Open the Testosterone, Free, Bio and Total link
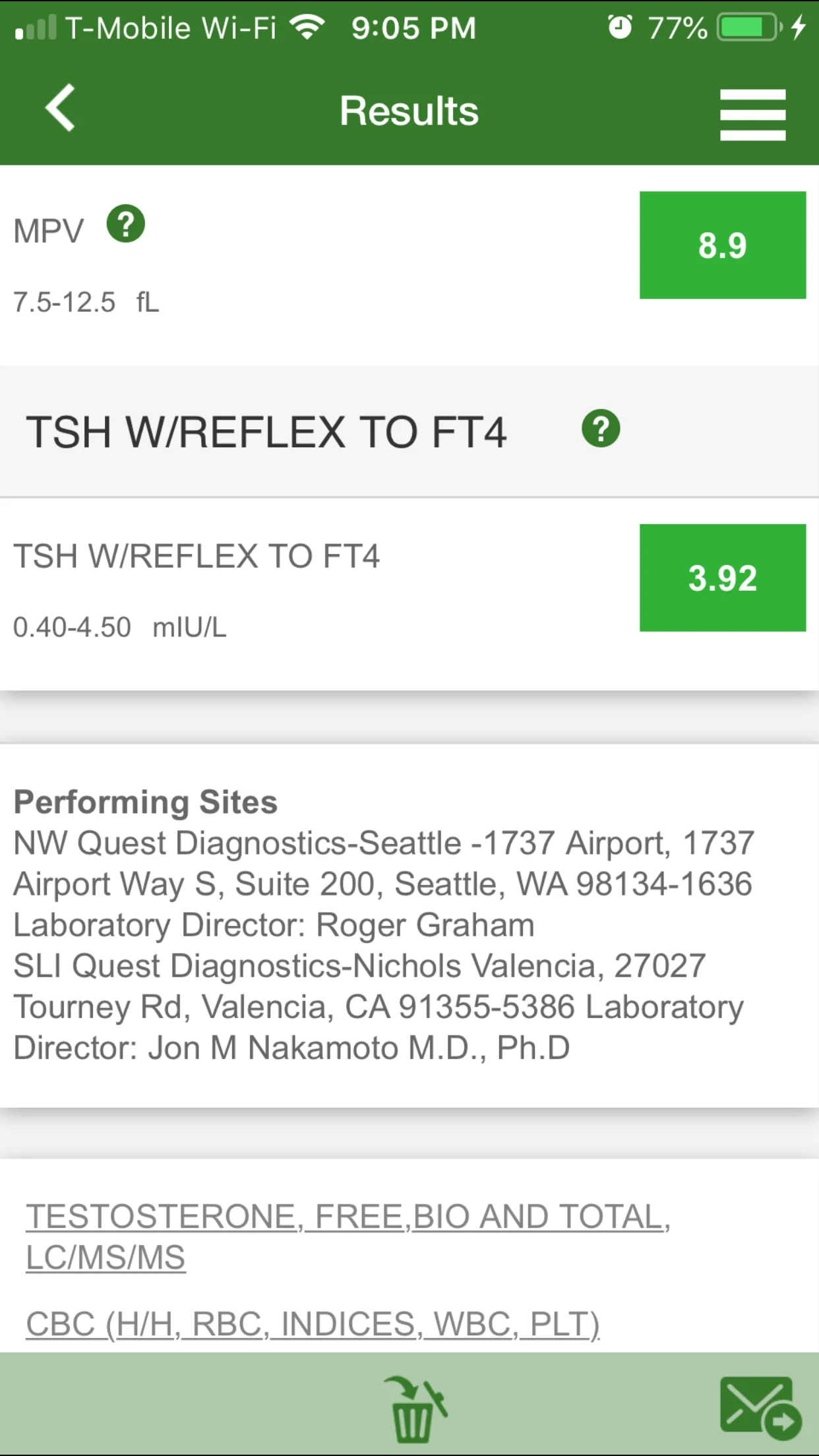This screenshot has width=819, height=1456. [348, 1236]
